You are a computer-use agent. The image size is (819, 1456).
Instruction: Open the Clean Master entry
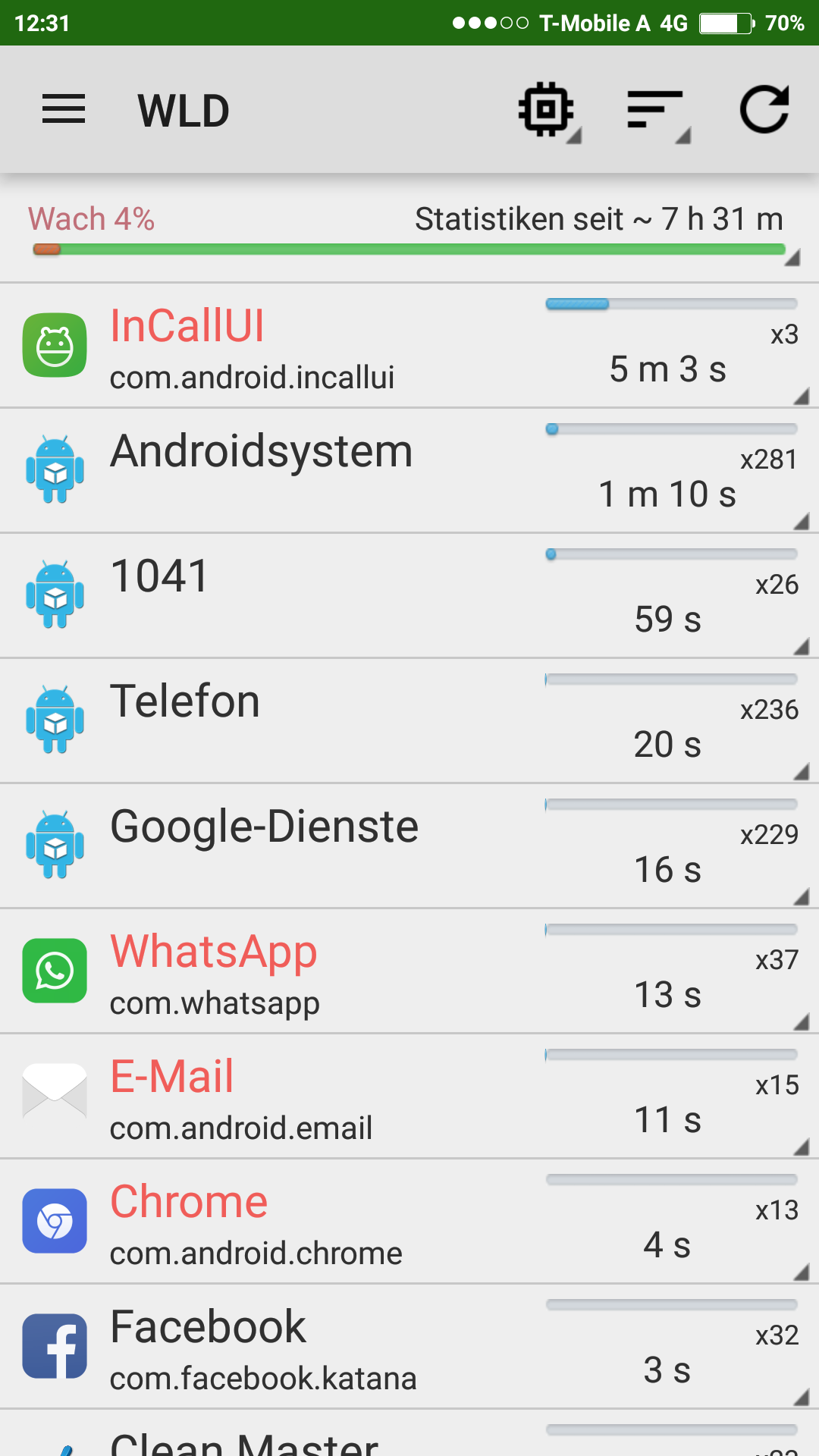(409, 1434)
